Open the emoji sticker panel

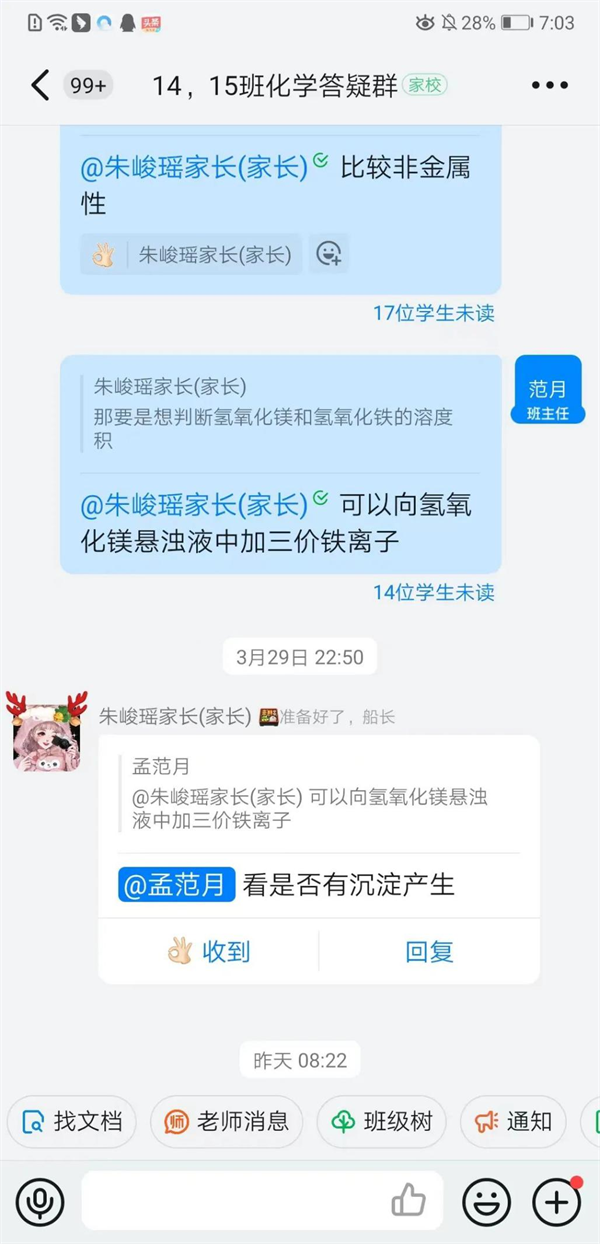tap(486, 1200)
